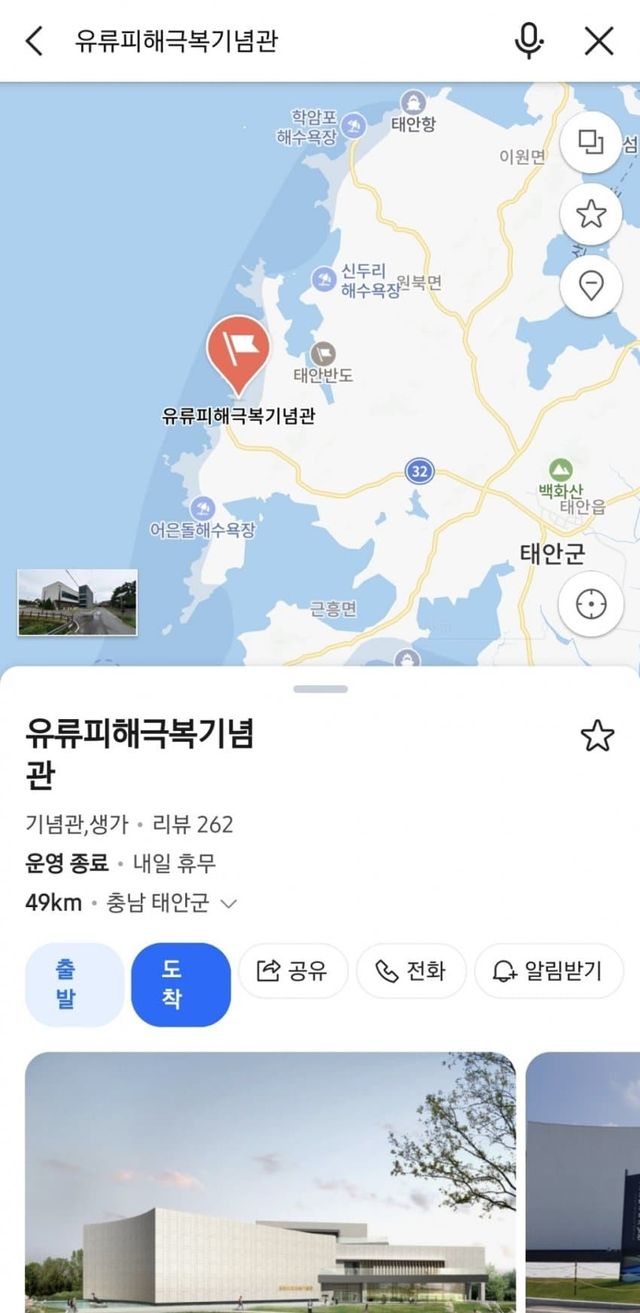640x1313 pixels.
Task: Open the building rendering photo
Action: 270,1180
